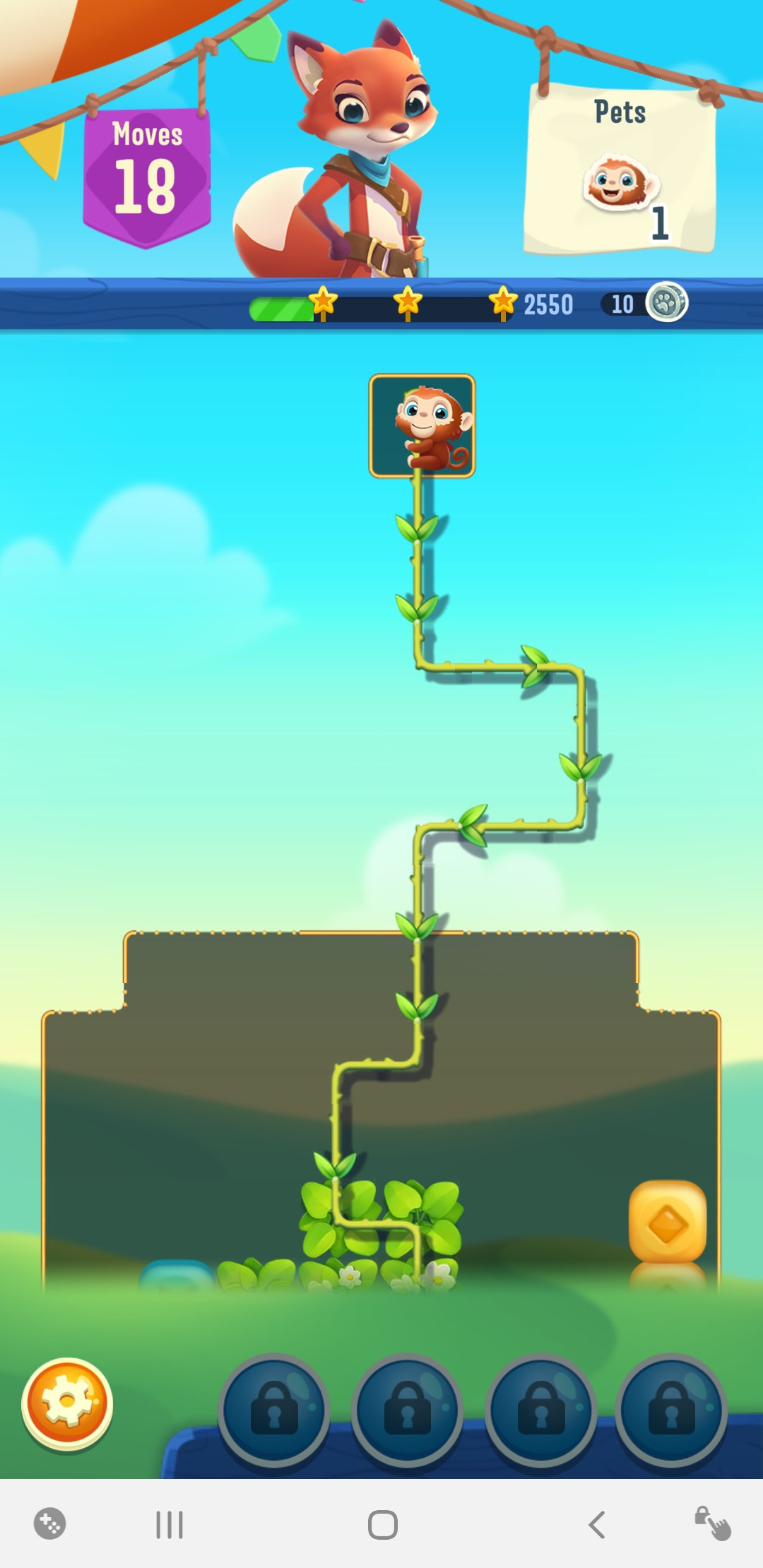Open the recent apps view

170,1524
